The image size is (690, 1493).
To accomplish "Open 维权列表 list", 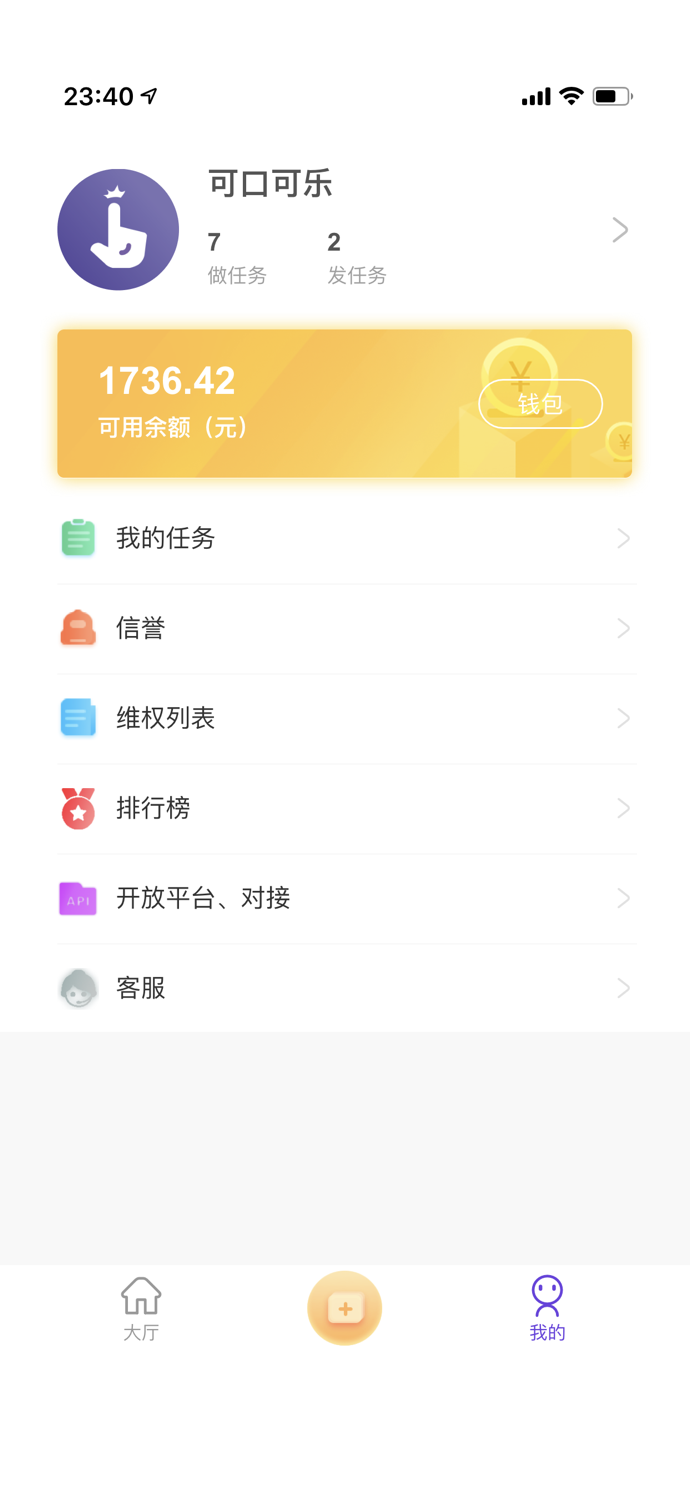I will 345,719.
